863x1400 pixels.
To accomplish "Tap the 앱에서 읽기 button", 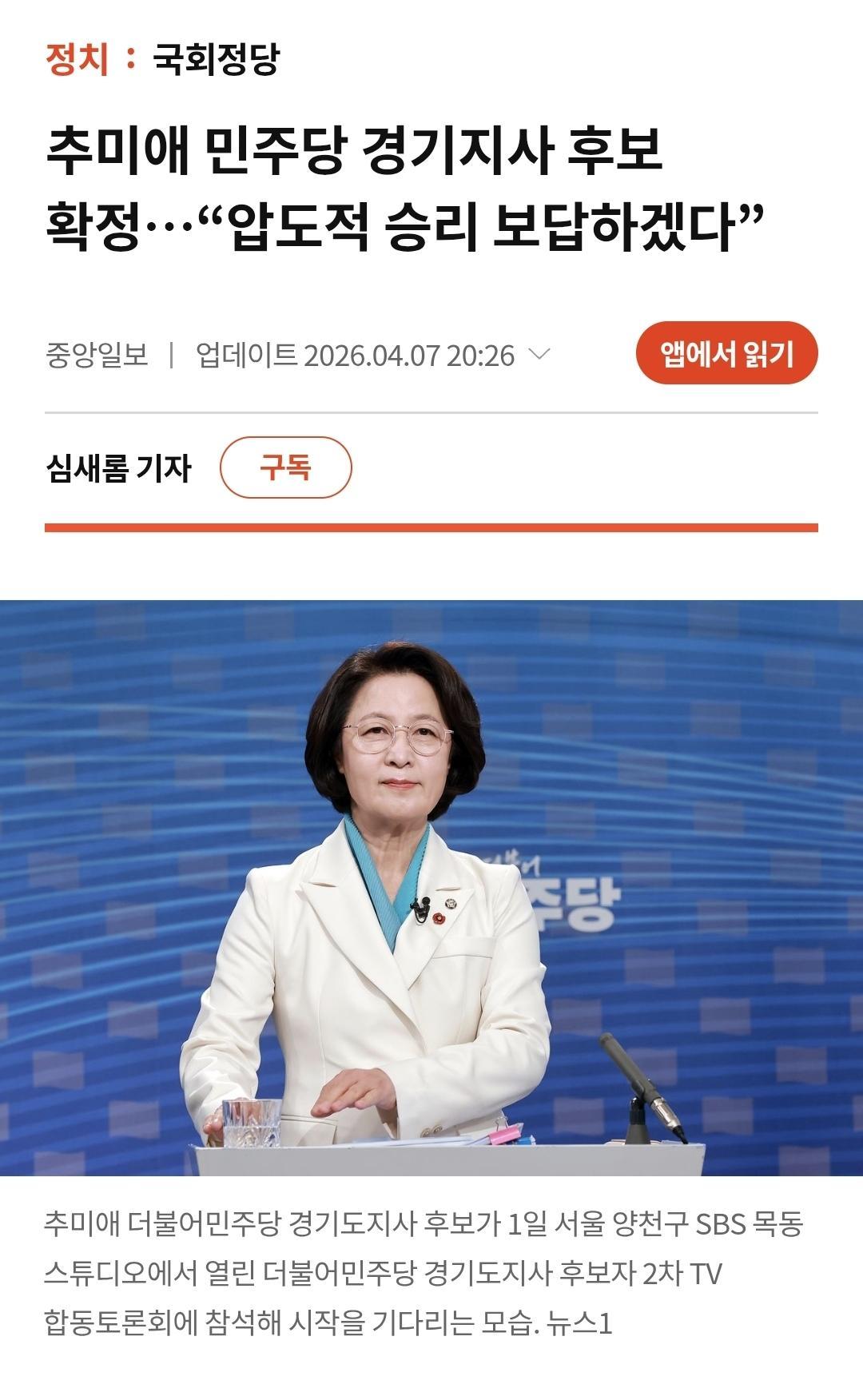I will tap(726, 353).
